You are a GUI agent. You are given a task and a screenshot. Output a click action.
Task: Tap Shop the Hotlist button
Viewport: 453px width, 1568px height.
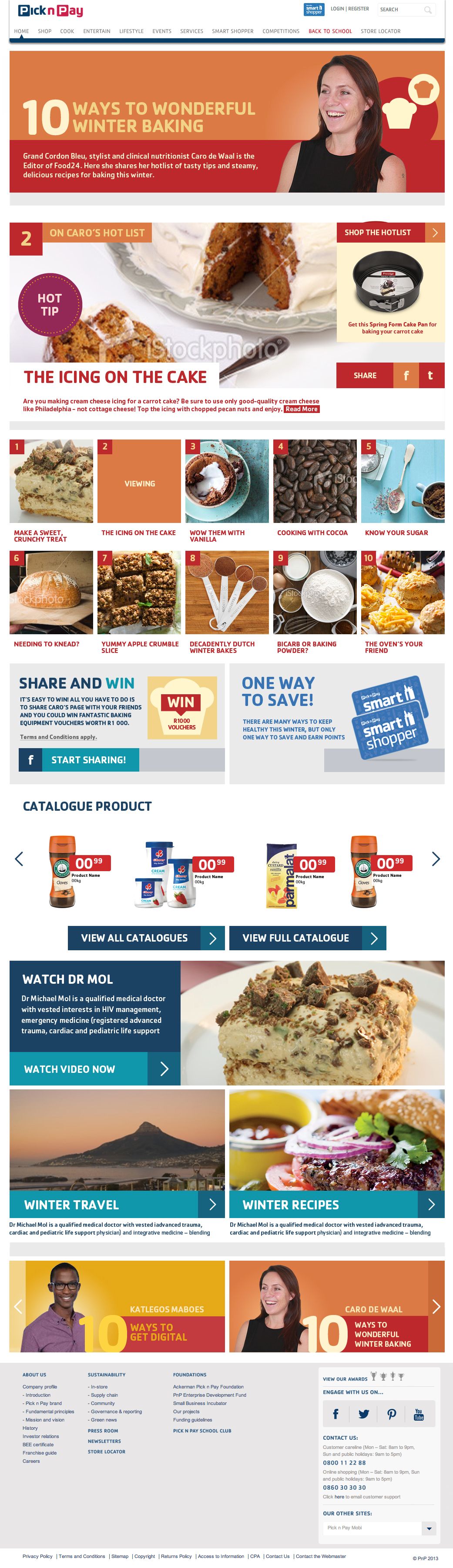tap(390, 233)
